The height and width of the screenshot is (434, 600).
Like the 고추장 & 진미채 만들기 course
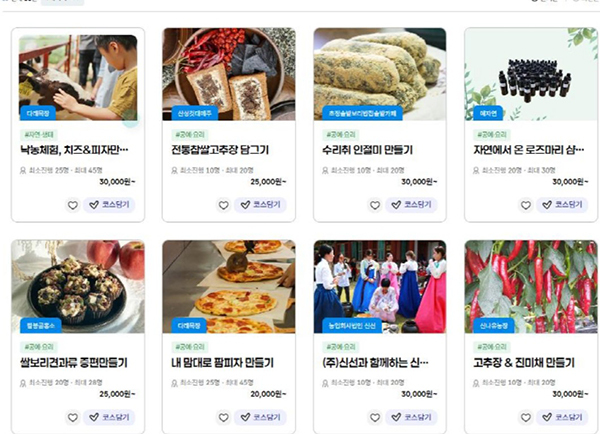525,417
